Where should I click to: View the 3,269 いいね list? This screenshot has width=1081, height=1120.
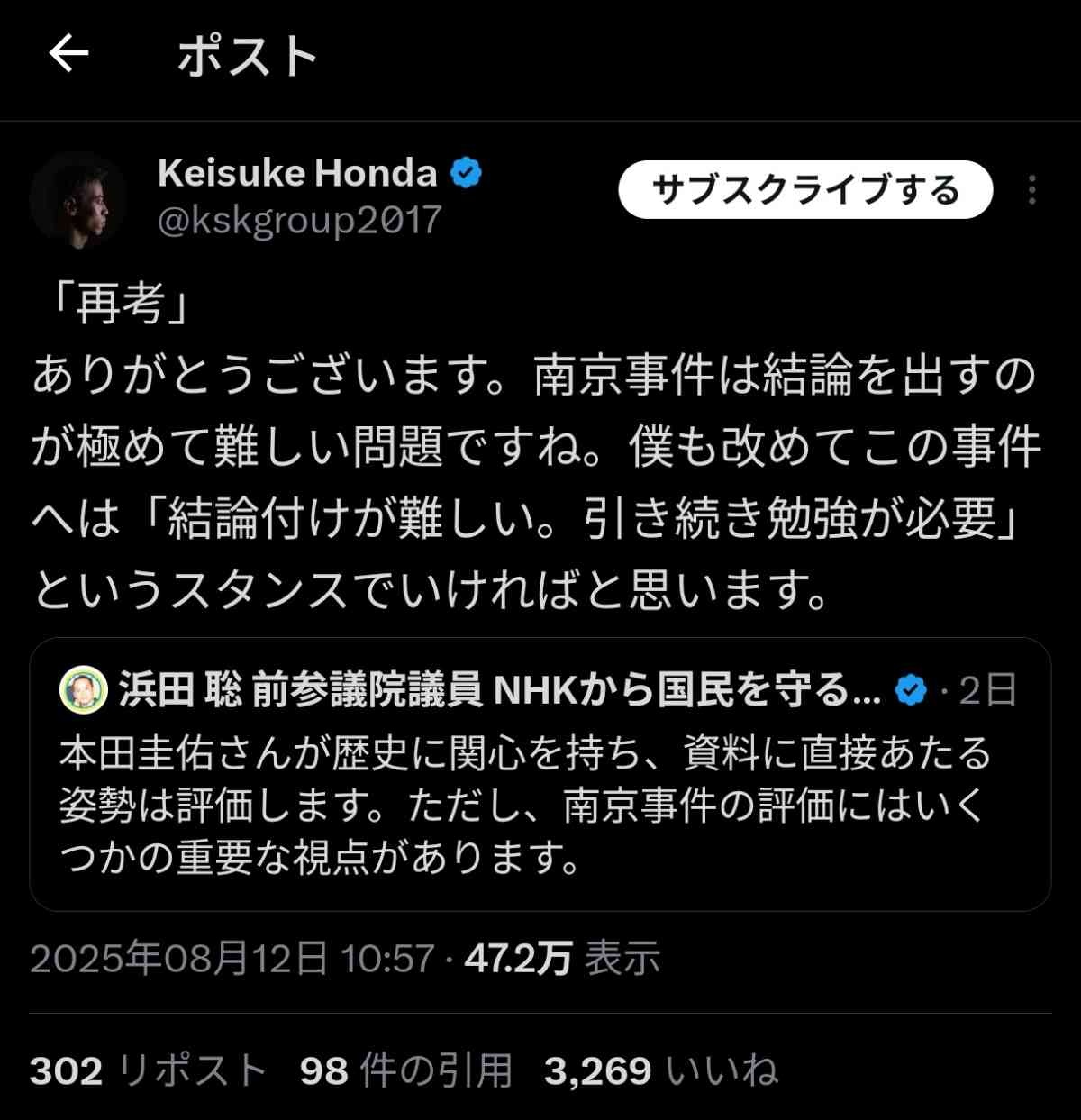pos(660,1070)
